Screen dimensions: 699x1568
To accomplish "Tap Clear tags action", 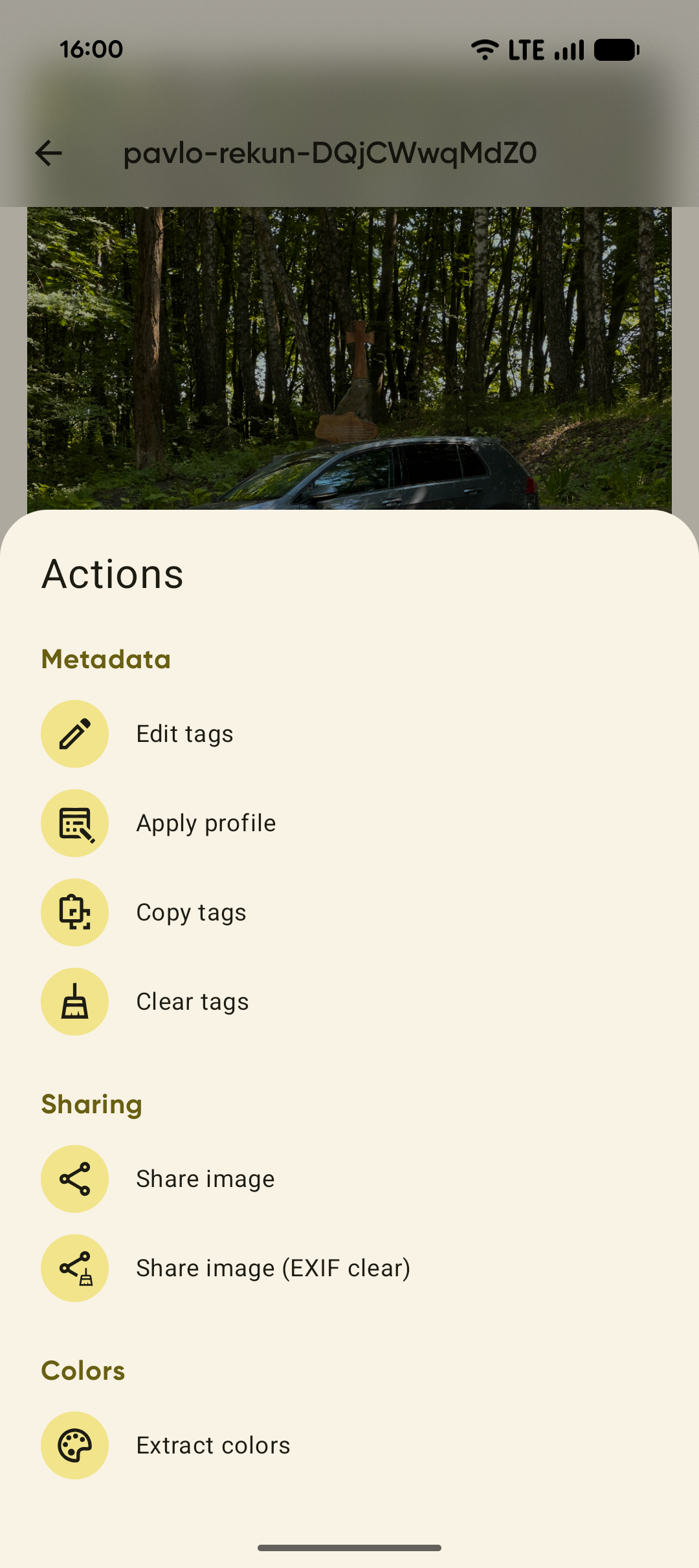I will (x=192, y=1002).
